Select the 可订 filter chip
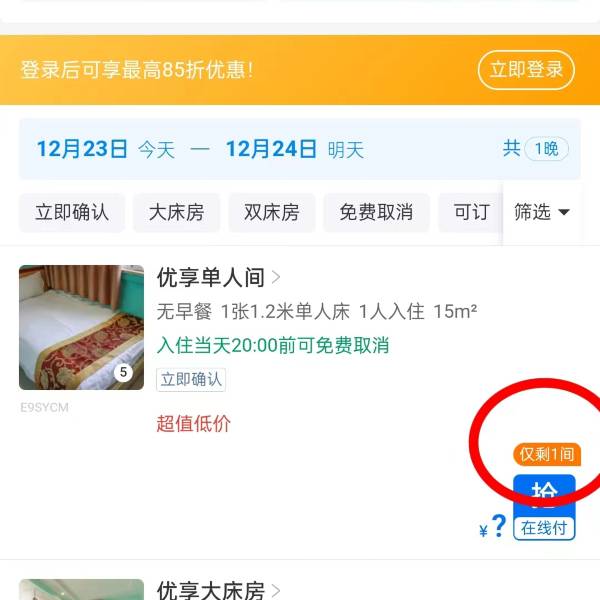 (471, 212)
